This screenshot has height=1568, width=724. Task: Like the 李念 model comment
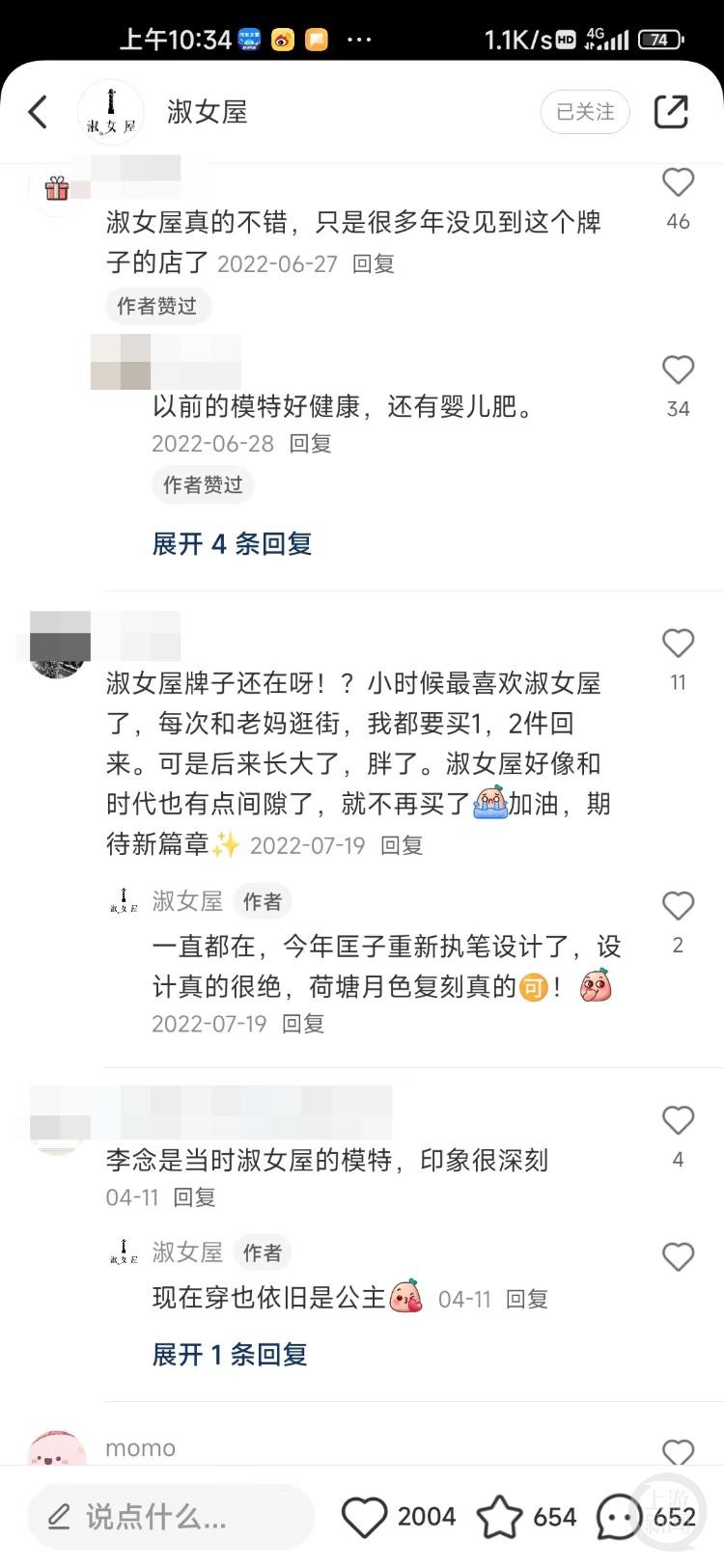coord(678,1120)
